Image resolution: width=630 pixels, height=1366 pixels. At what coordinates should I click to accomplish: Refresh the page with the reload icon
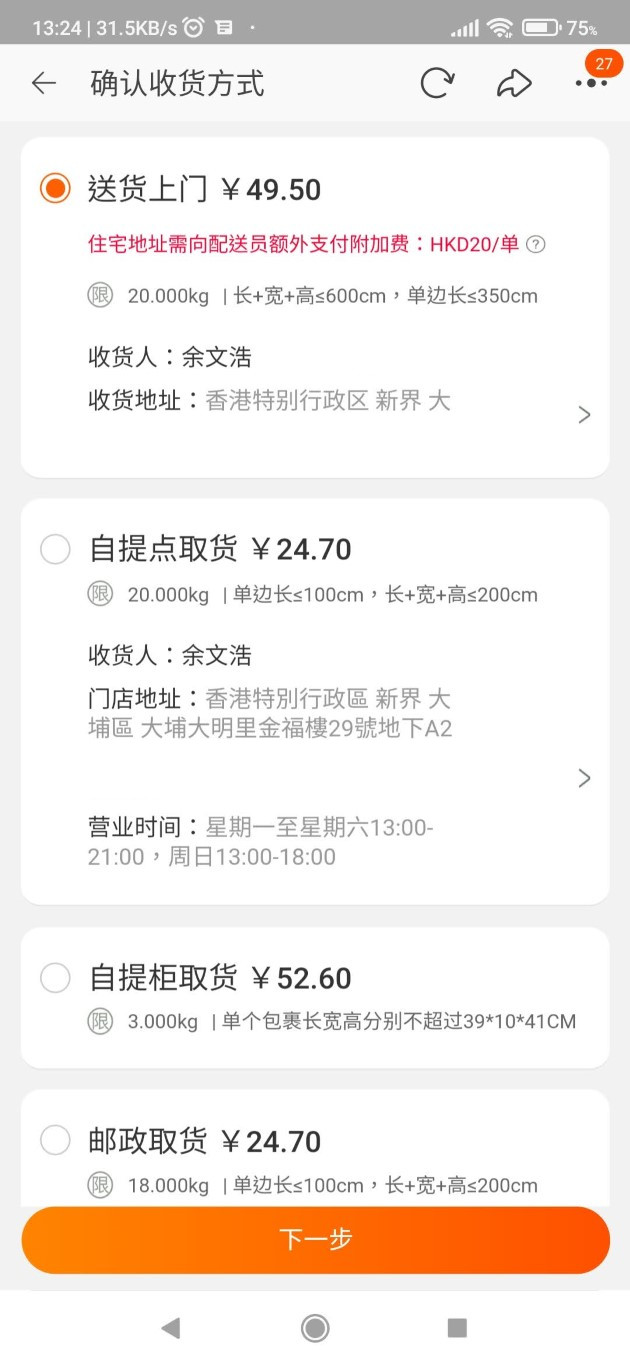pos(437,83)
